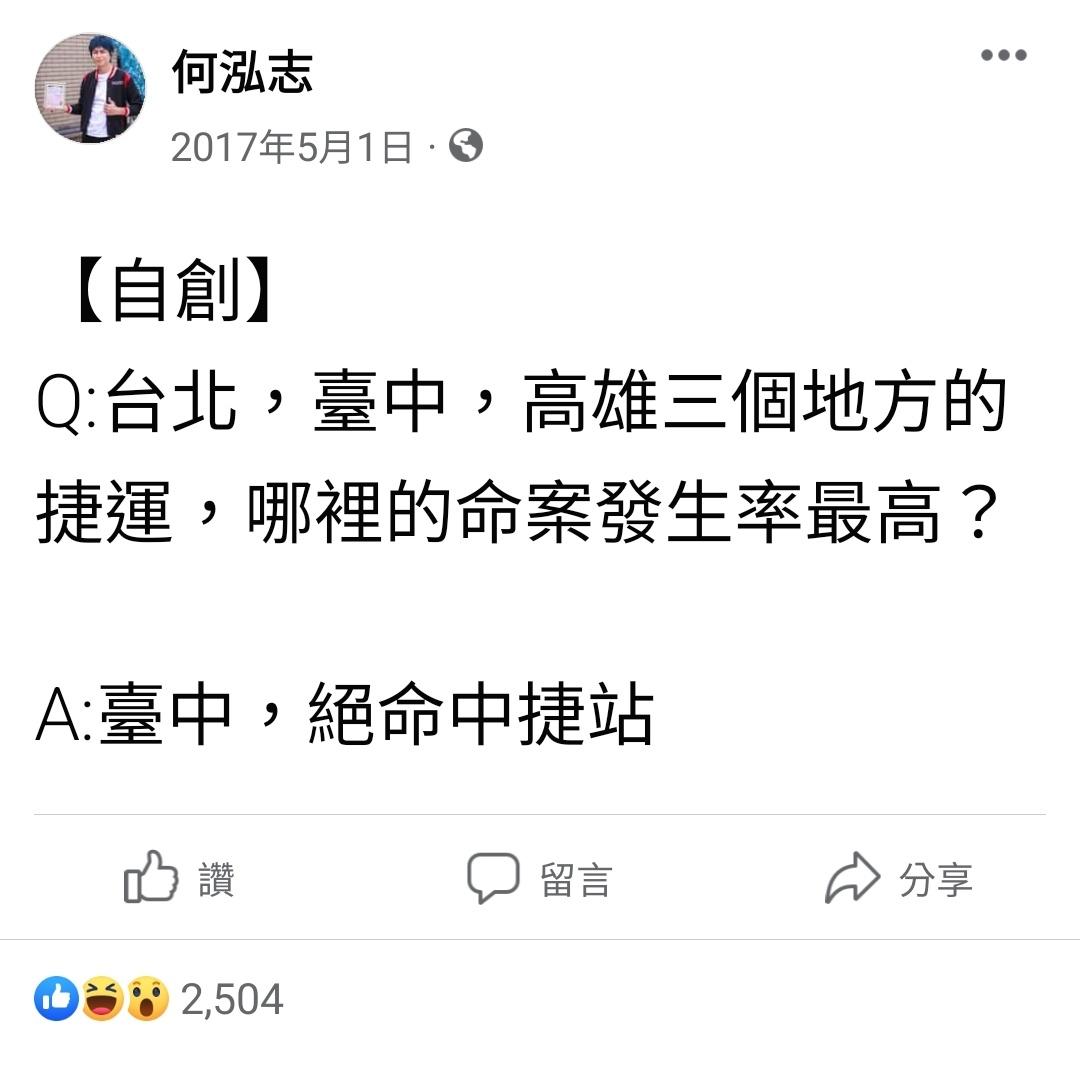Open 何泓志's profile picture

pos(90,88)
